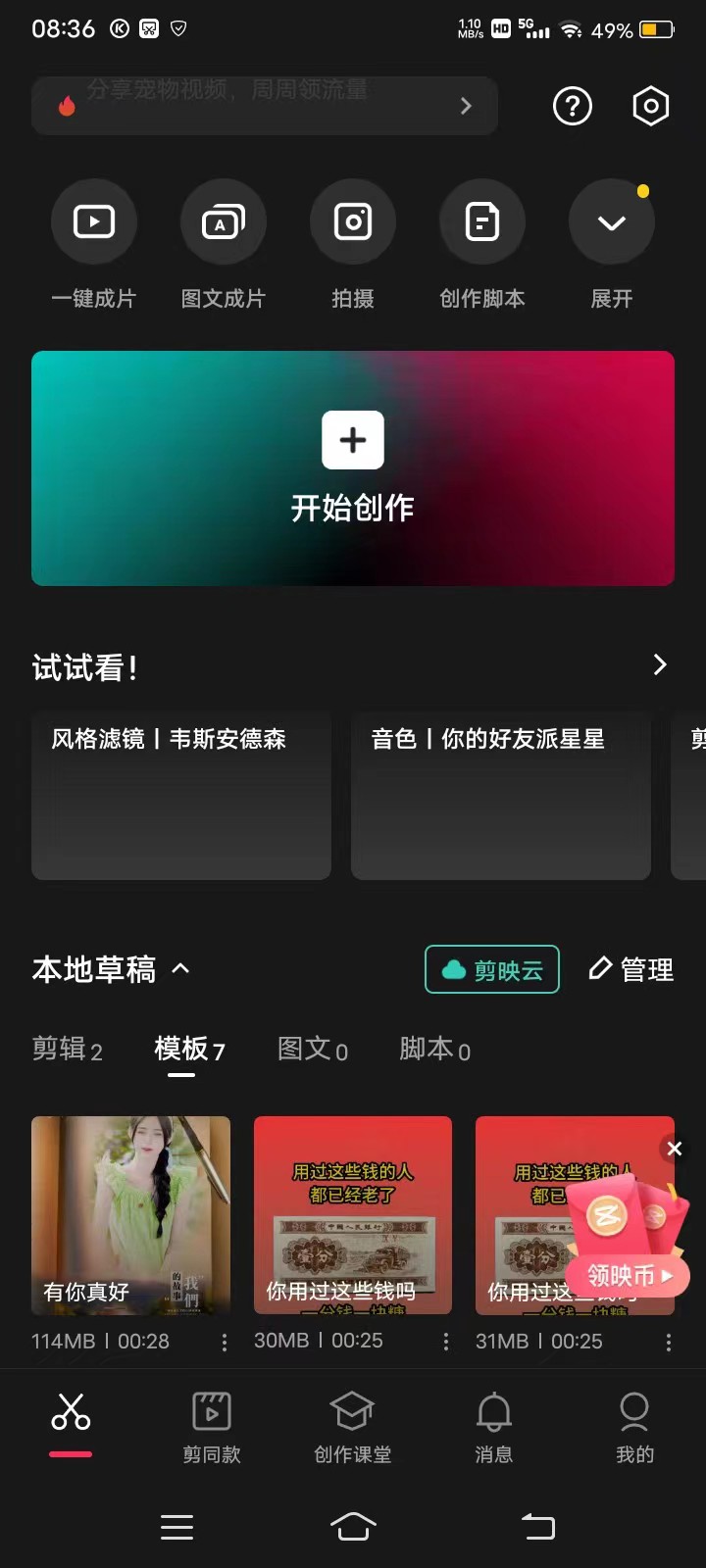Start a new project with 开始创作
This screenshot has height=1568, width=706.
point(353,468)
